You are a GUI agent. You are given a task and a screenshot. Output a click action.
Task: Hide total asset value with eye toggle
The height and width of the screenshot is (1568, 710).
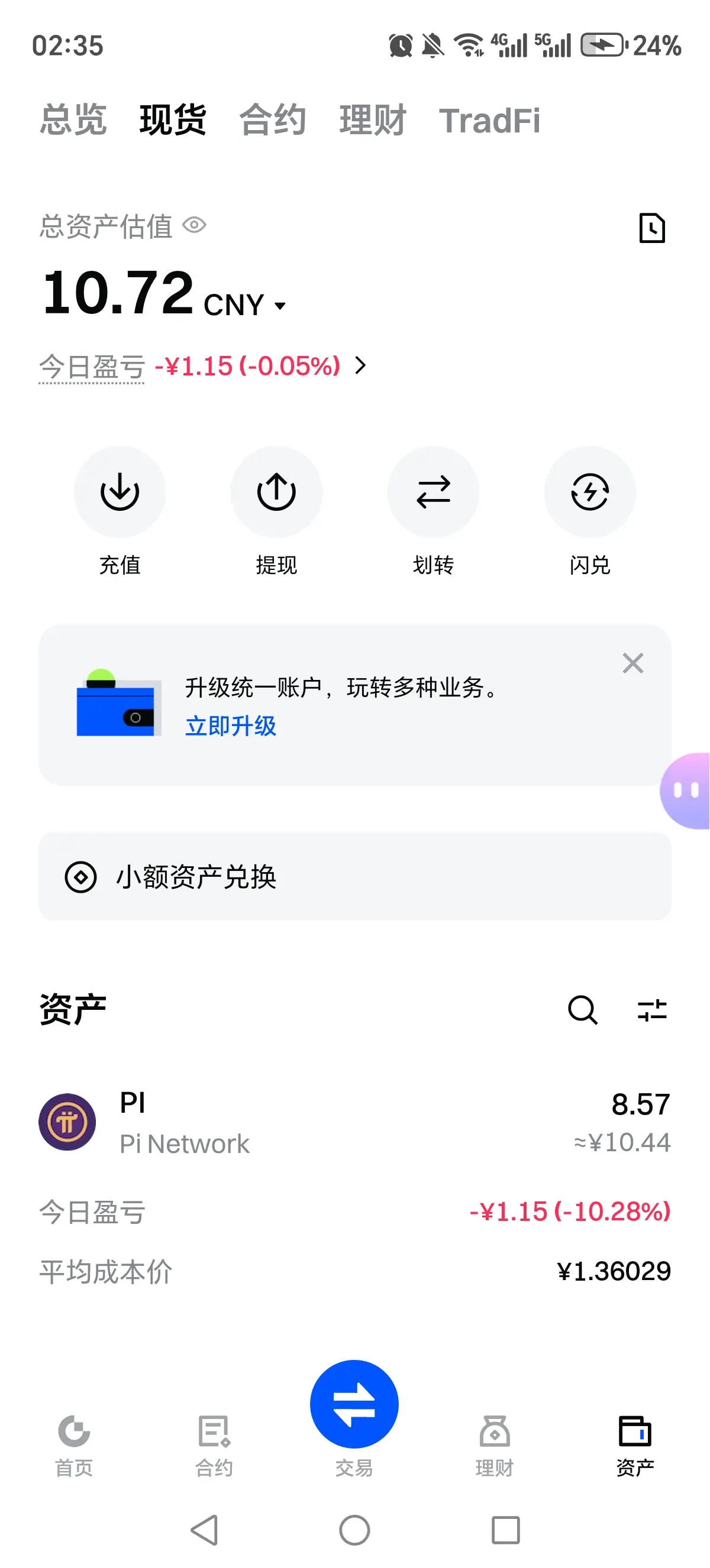click(x=193, y=225)
